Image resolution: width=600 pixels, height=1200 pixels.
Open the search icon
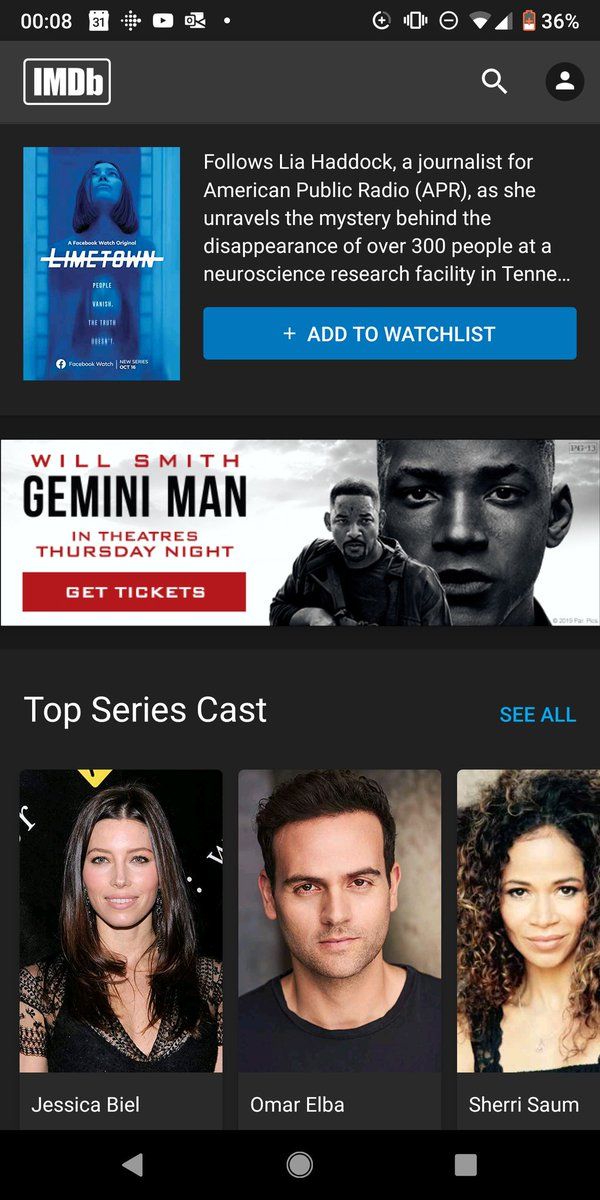coord(494,82)
